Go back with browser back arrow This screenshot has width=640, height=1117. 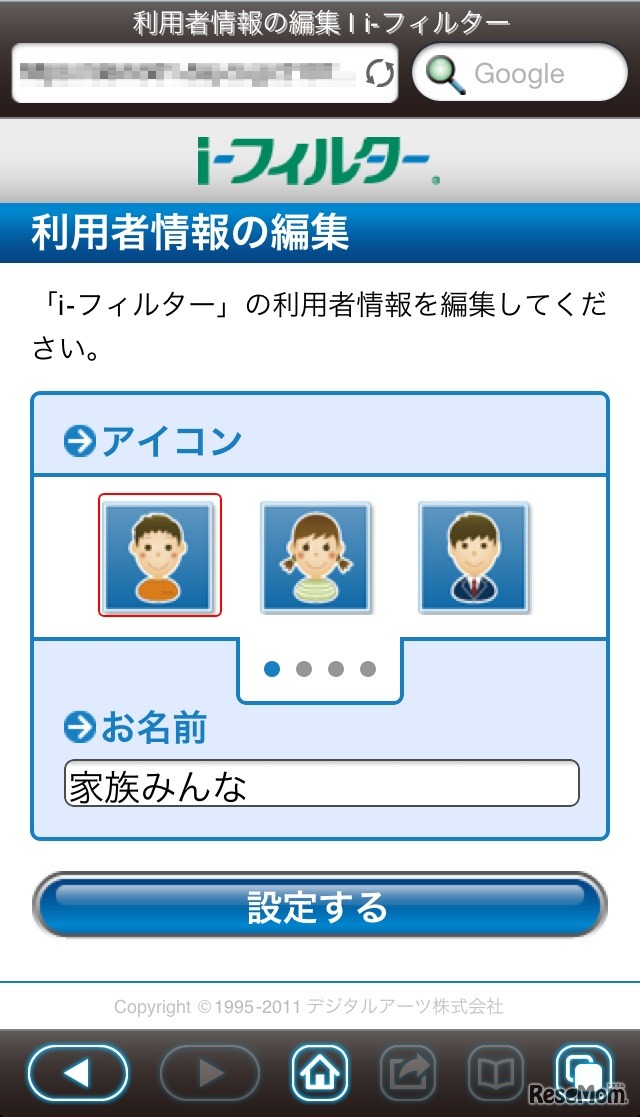tap(78, 1074)
